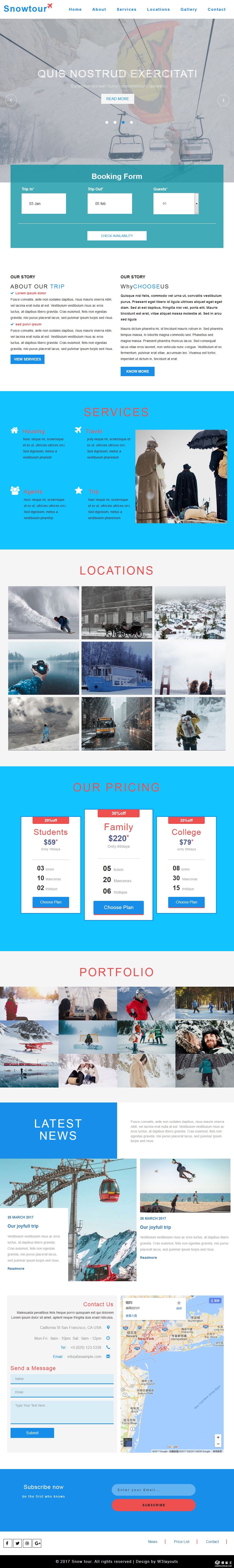
Task: Choose the Students pricing plan
Action: click(x=51, y=902)
